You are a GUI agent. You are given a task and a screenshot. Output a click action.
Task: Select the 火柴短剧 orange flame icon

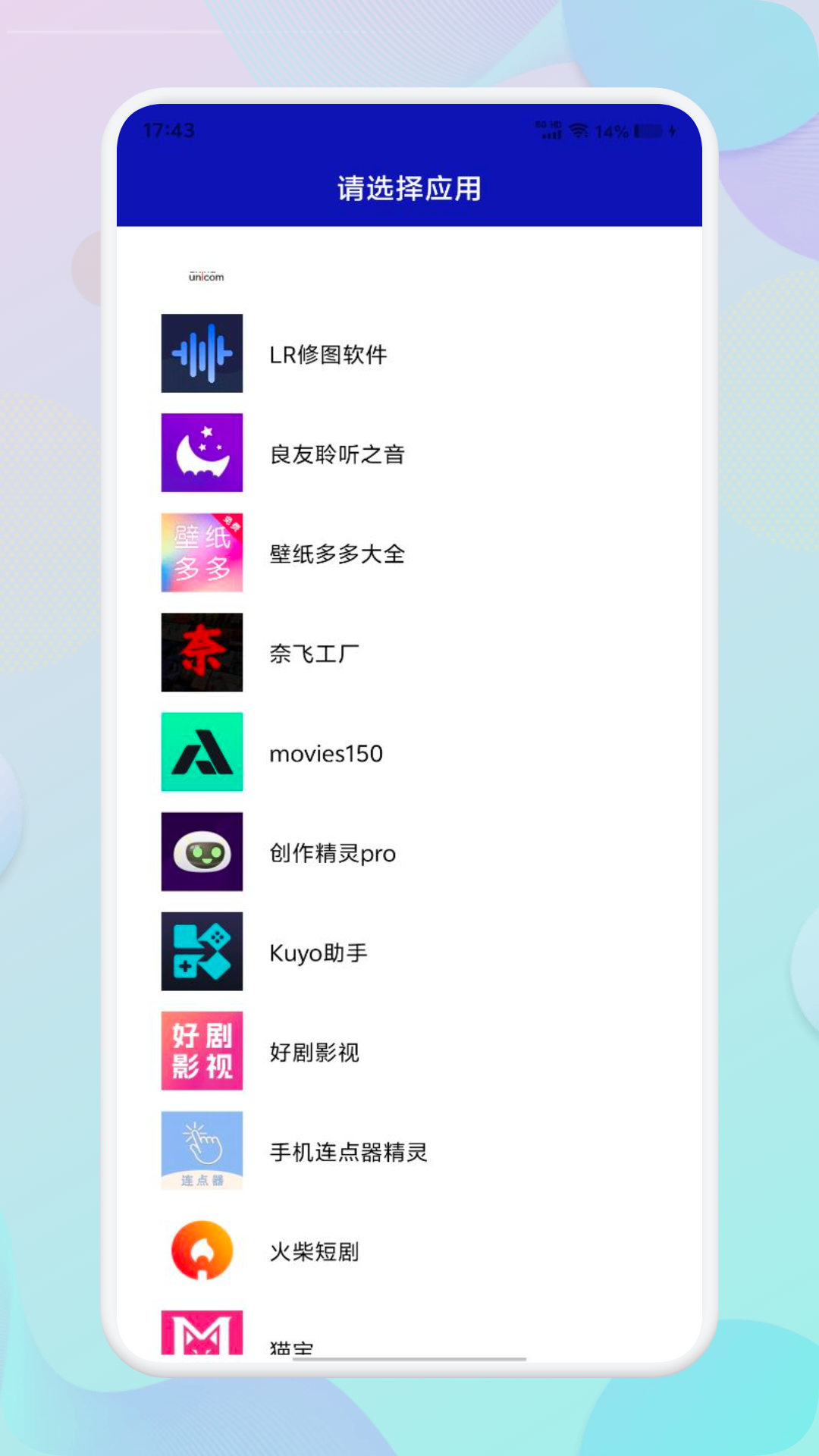click(201, 1251)
